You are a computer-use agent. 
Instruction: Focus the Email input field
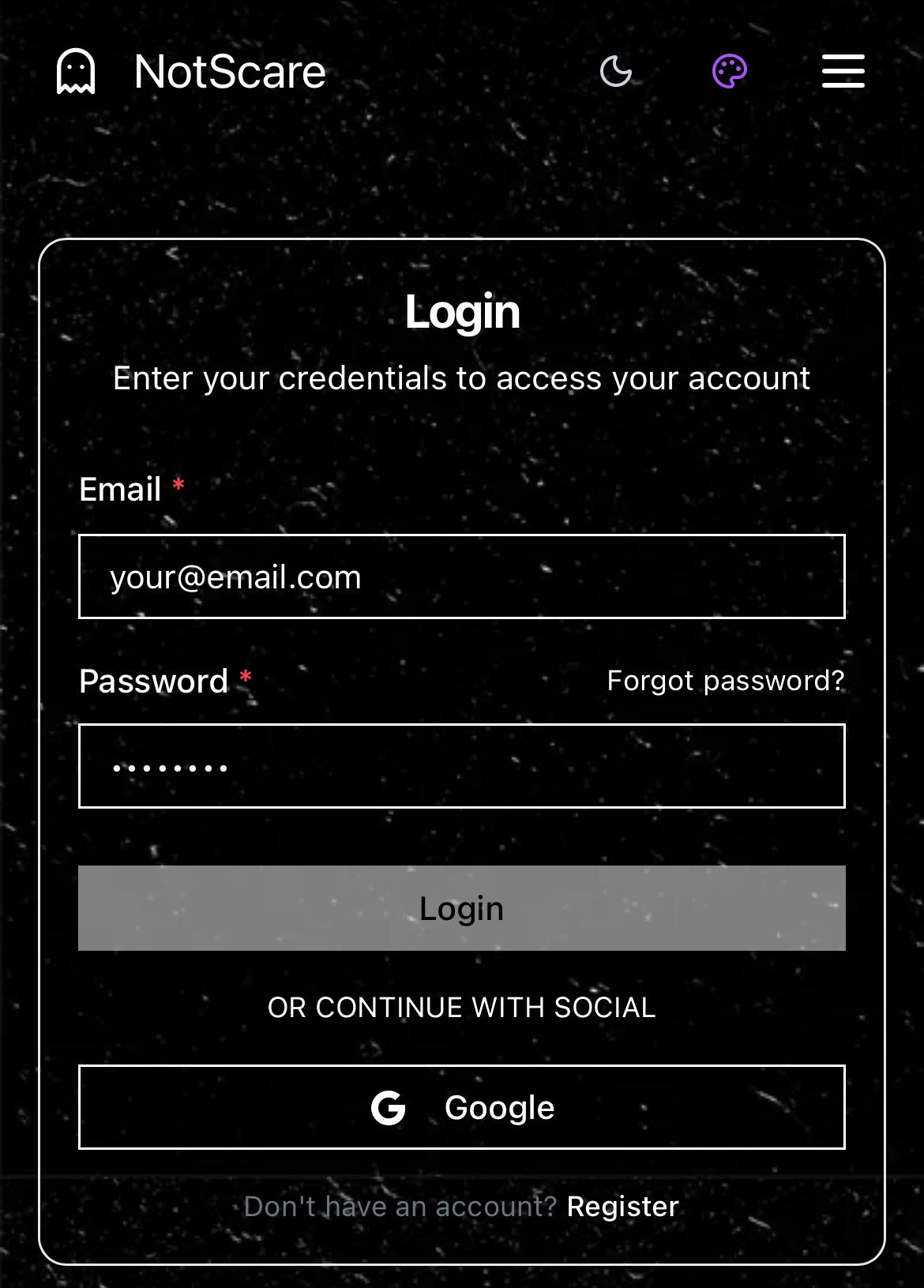462,576
